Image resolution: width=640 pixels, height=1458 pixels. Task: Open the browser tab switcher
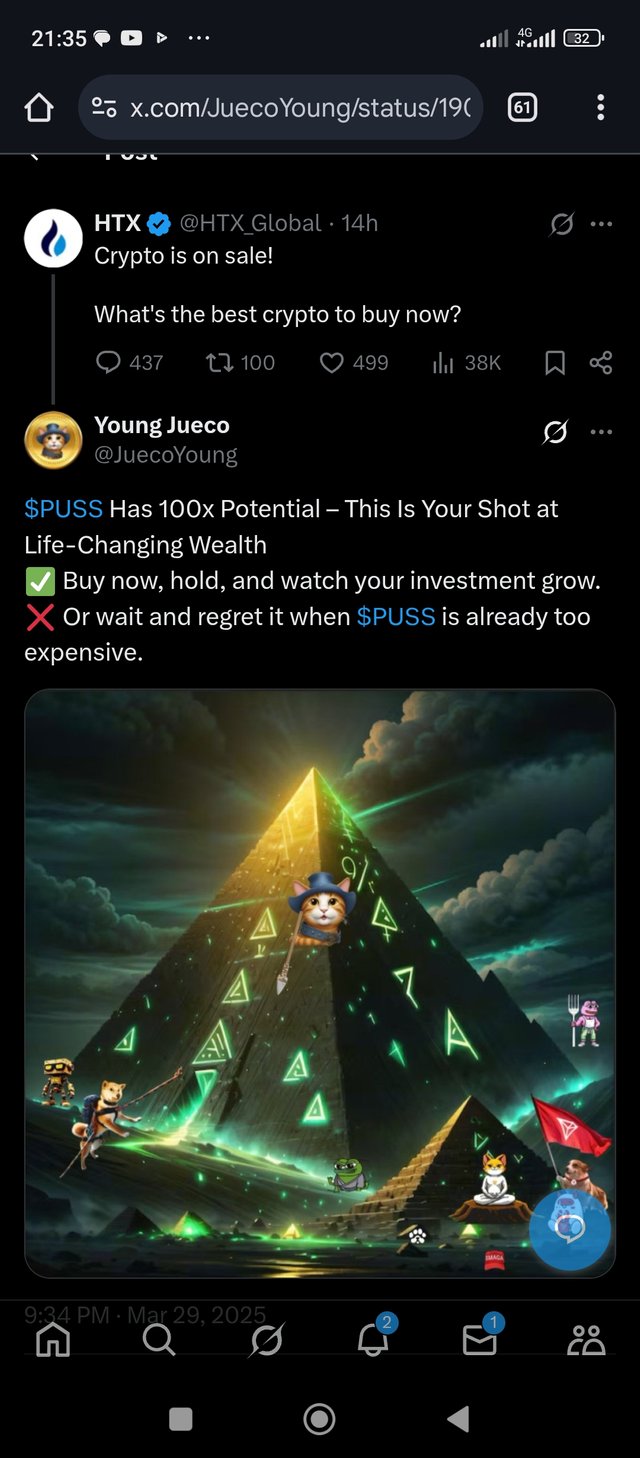coord(522,107)
